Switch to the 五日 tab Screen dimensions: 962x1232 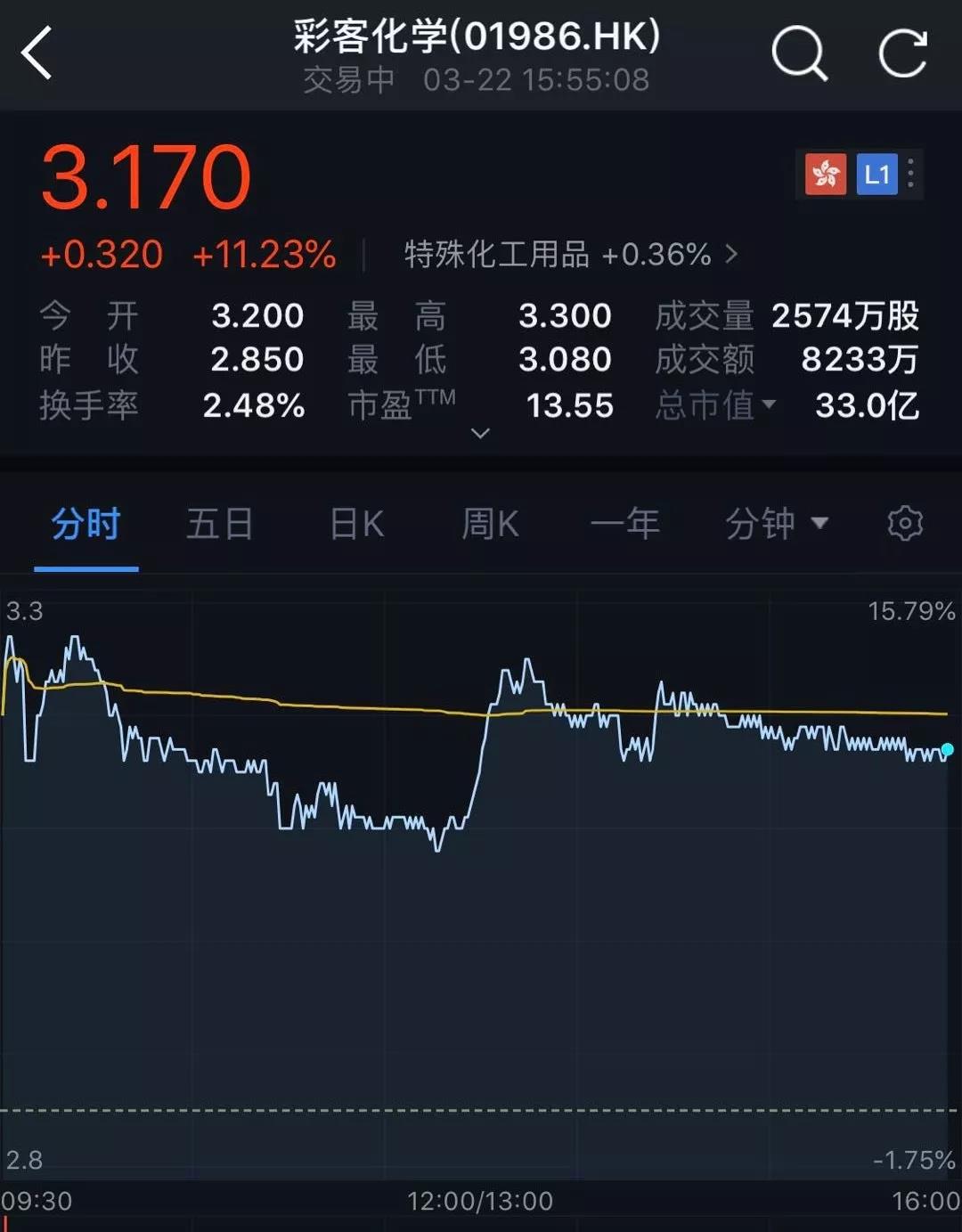click(219, 524)
